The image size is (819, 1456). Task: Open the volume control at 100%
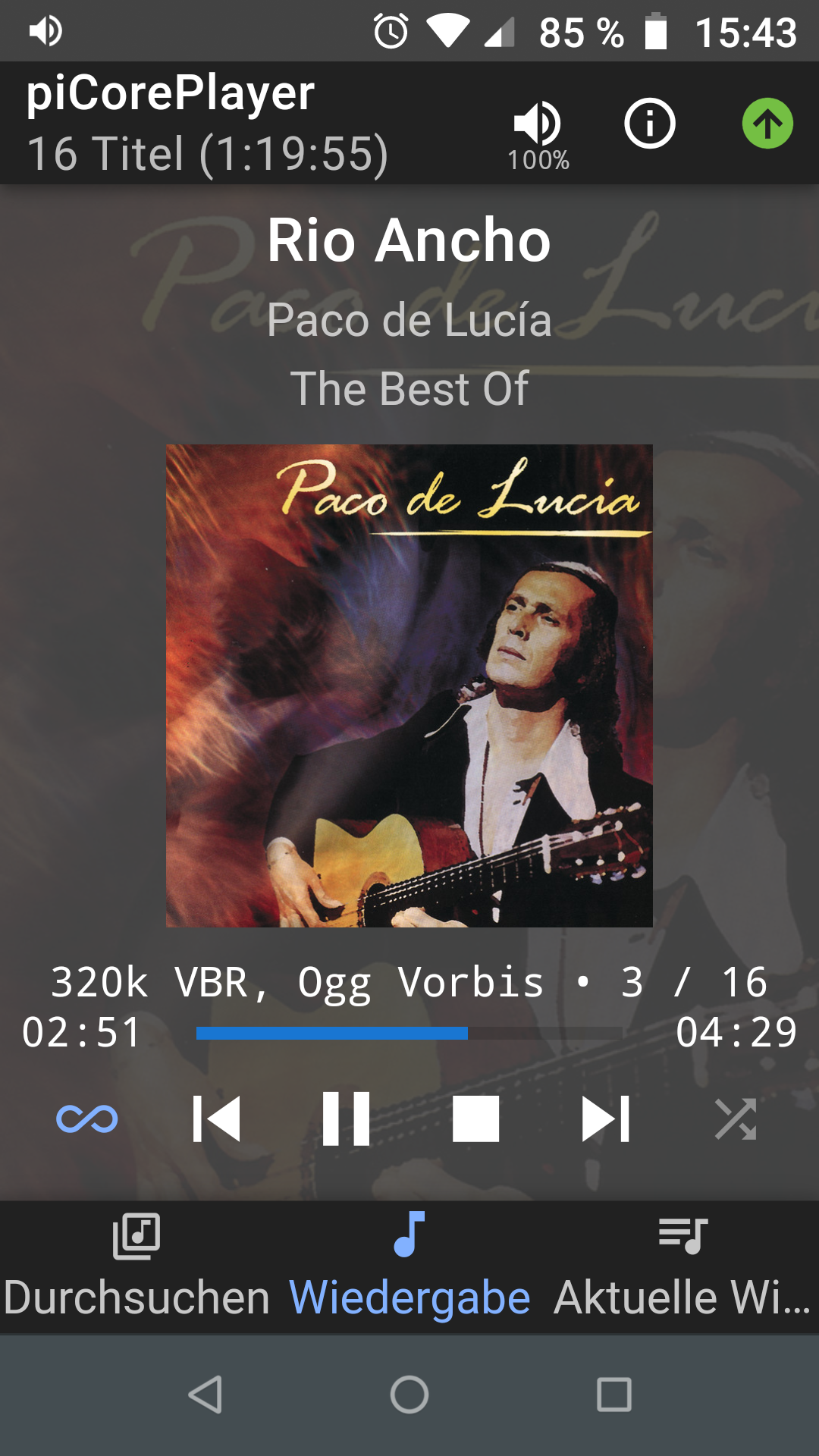[x=538, y=135]
